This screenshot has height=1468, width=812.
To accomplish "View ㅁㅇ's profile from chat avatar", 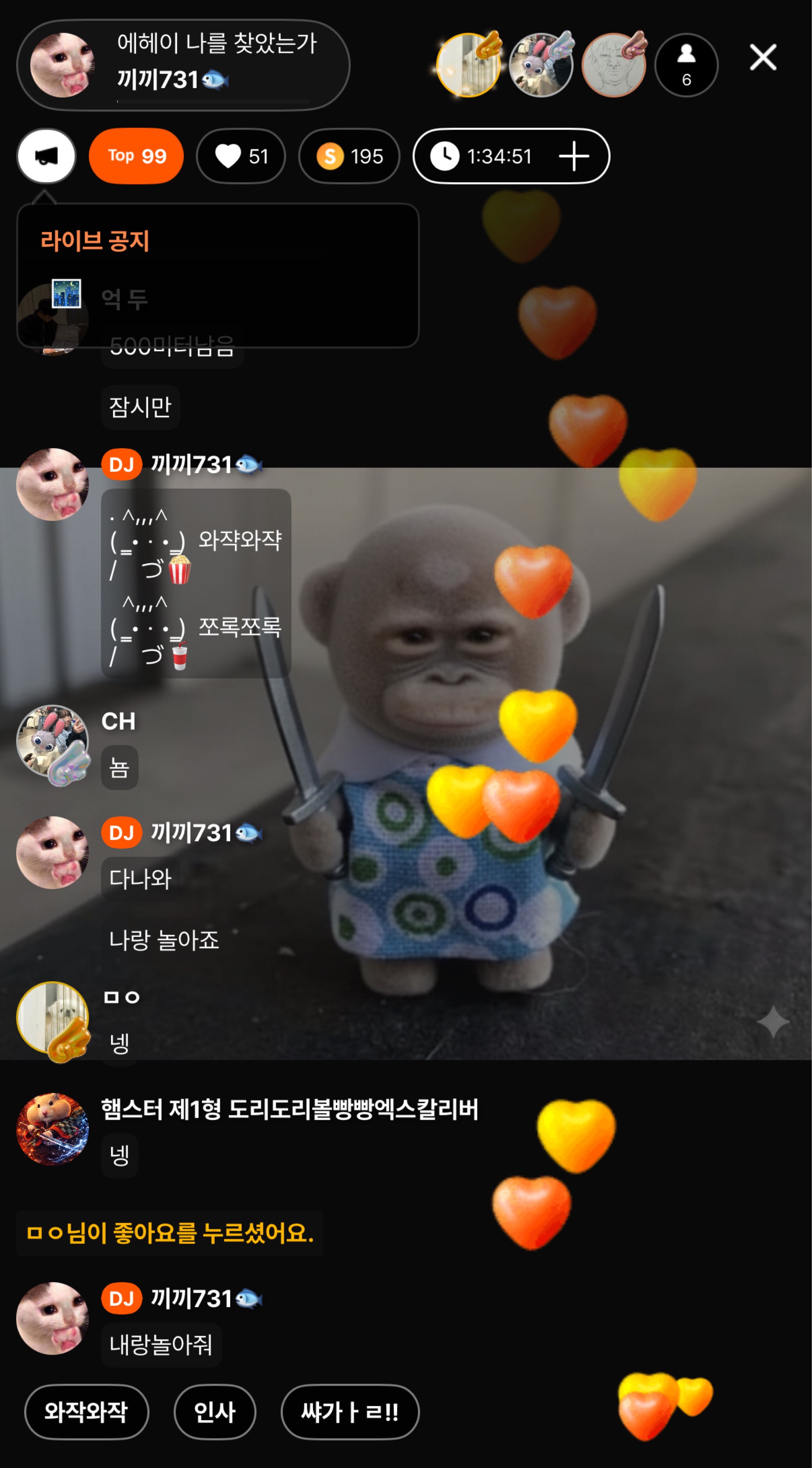I will pos(52,1018).
